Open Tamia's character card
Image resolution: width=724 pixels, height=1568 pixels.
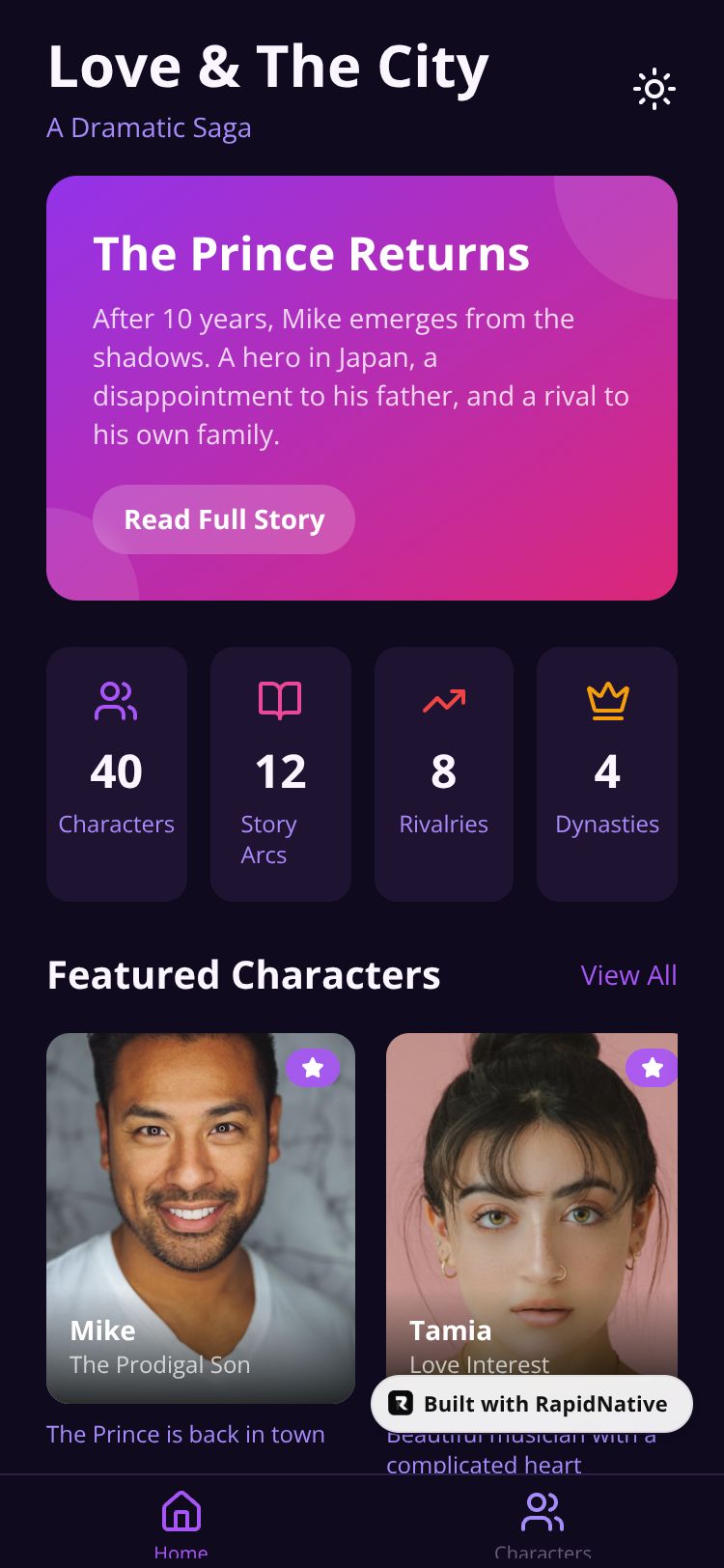pyautogui.click(x=531, y=1197)
